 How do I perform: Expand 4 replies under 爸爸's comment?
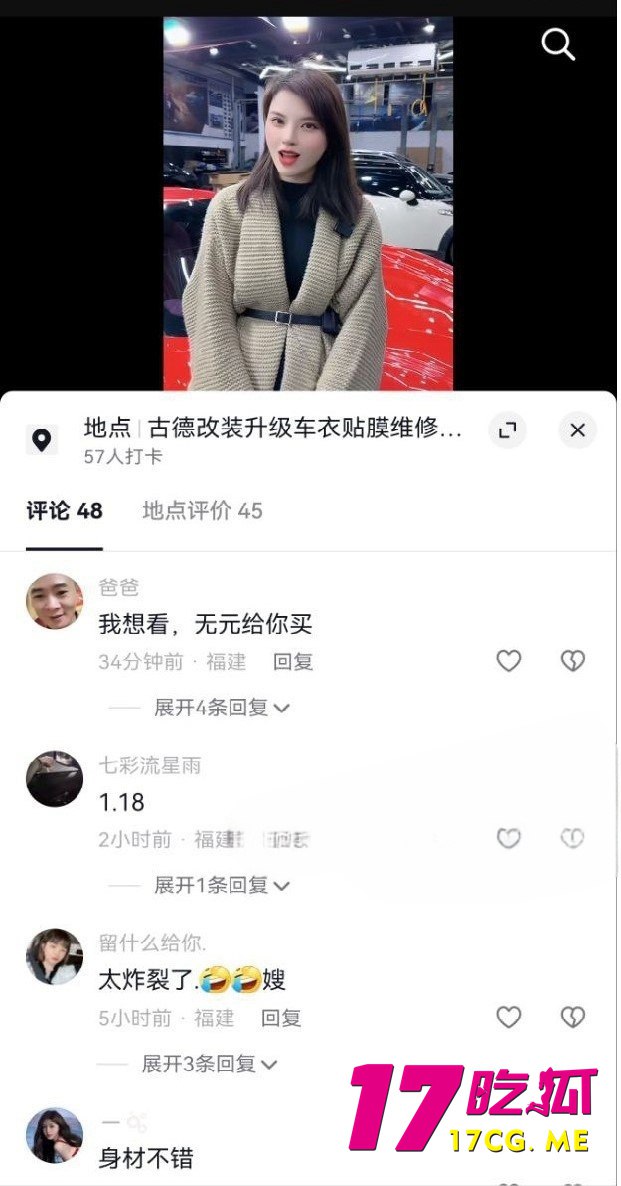[221, 708]
